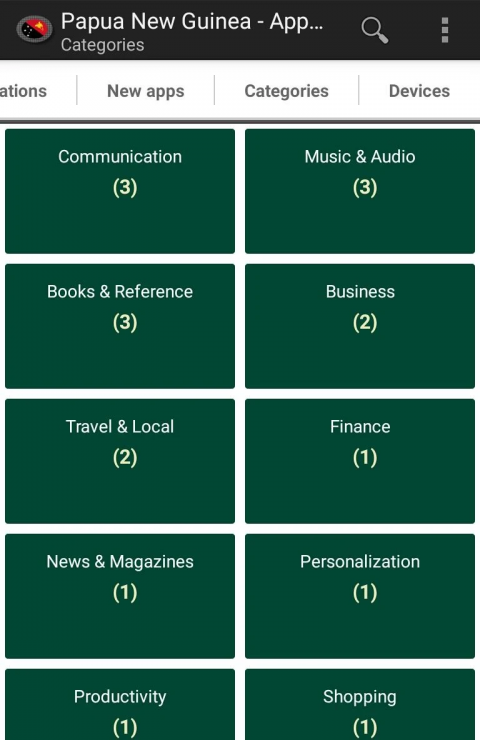The height and width of the screenshot is (740, 480).
Task: Open the search magnifier icon
Action: pyautogui.click(x=375, y=30)
